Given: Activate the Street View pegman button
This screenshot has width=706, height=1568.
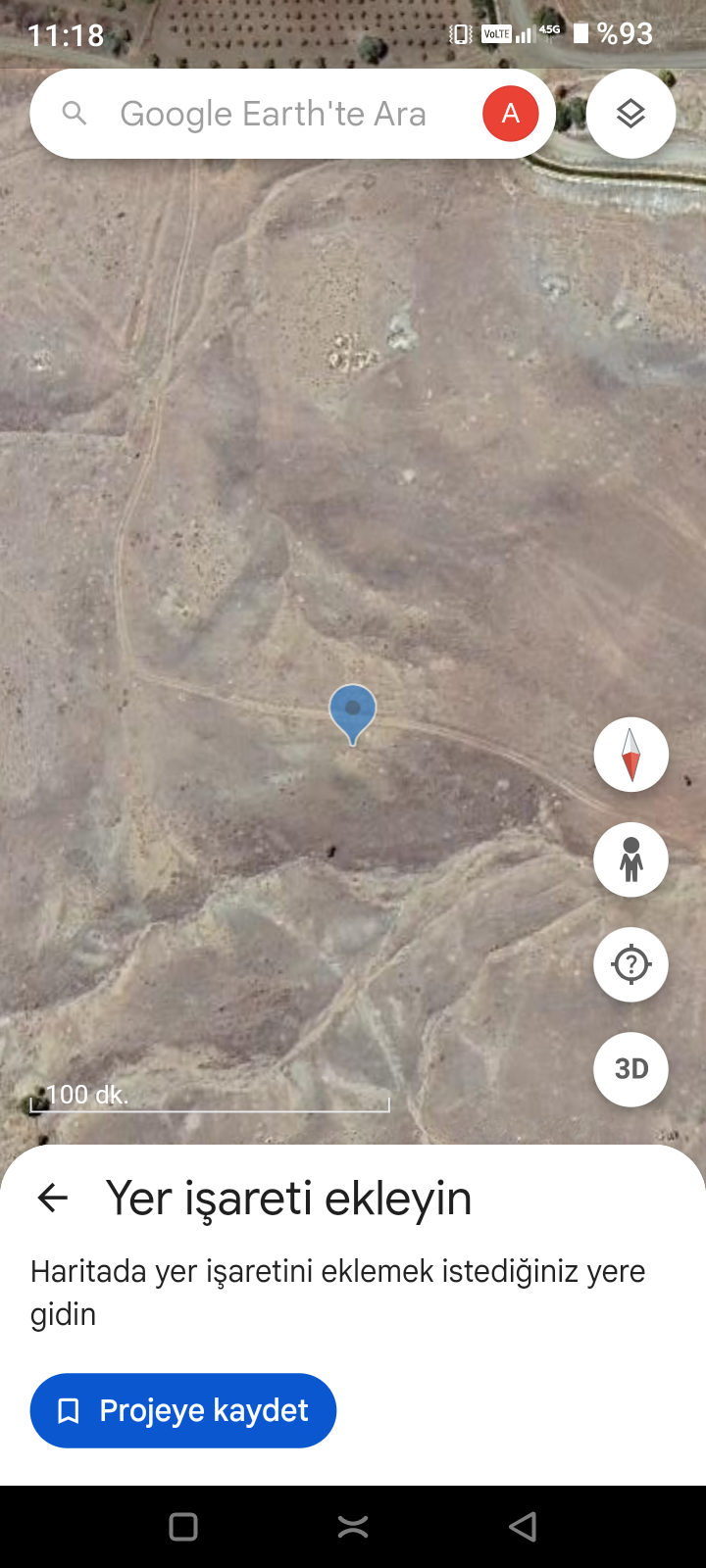Looking at the screenshot, I should click(x=630, y=859).
